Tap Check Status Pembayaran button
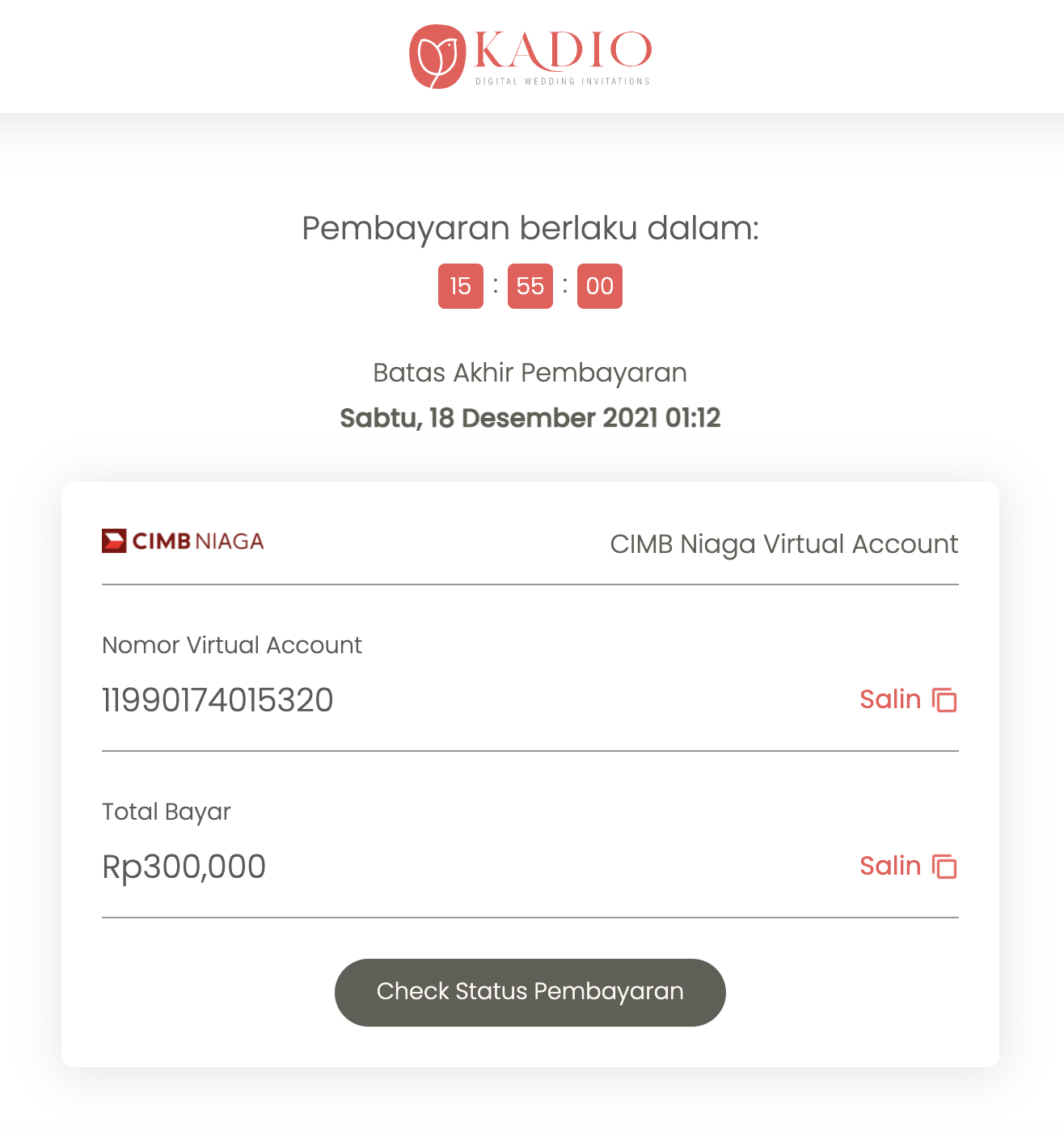The image size is (1064, 1135). coord(530,992)
